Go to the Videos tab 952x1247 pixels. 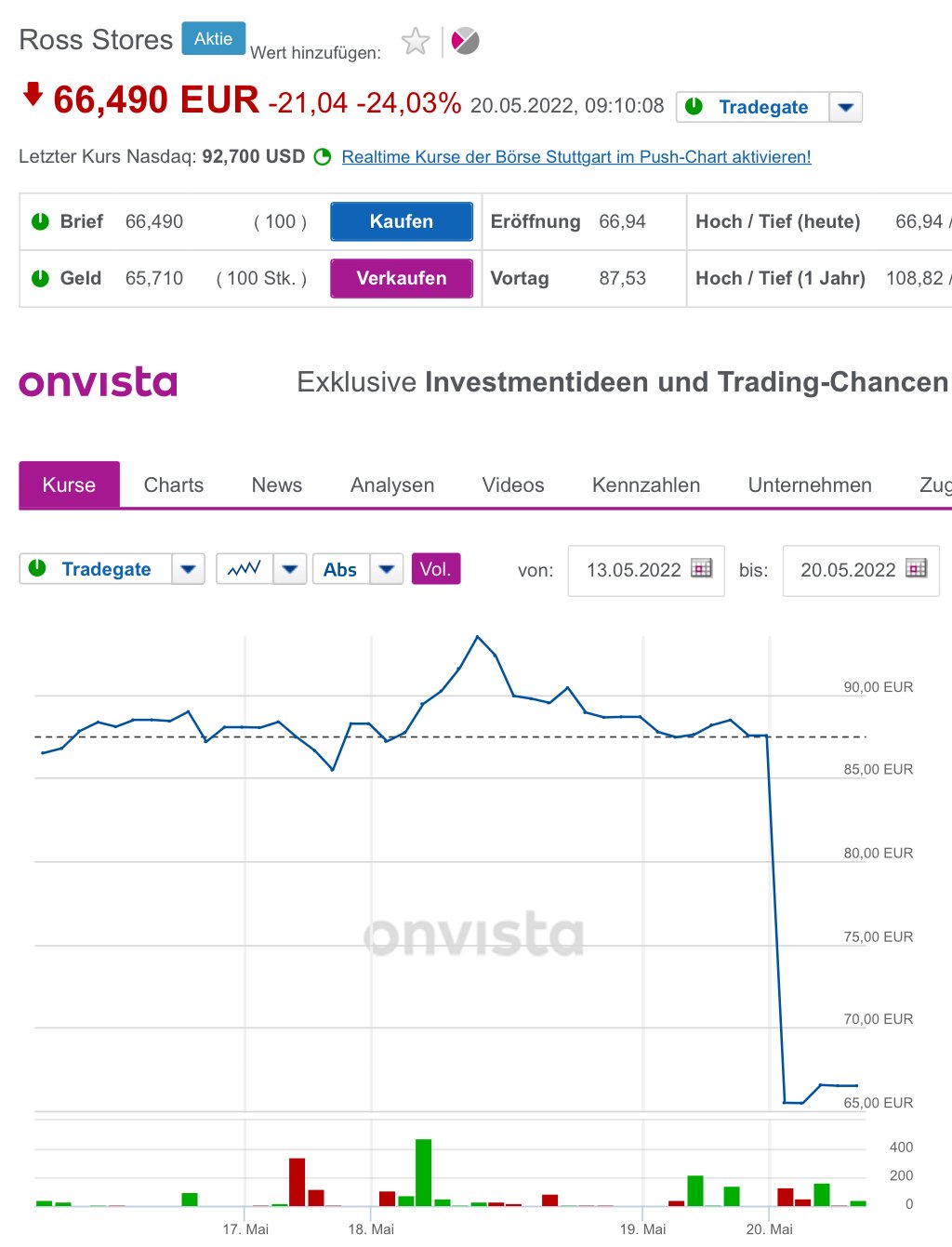click(512, 484)
